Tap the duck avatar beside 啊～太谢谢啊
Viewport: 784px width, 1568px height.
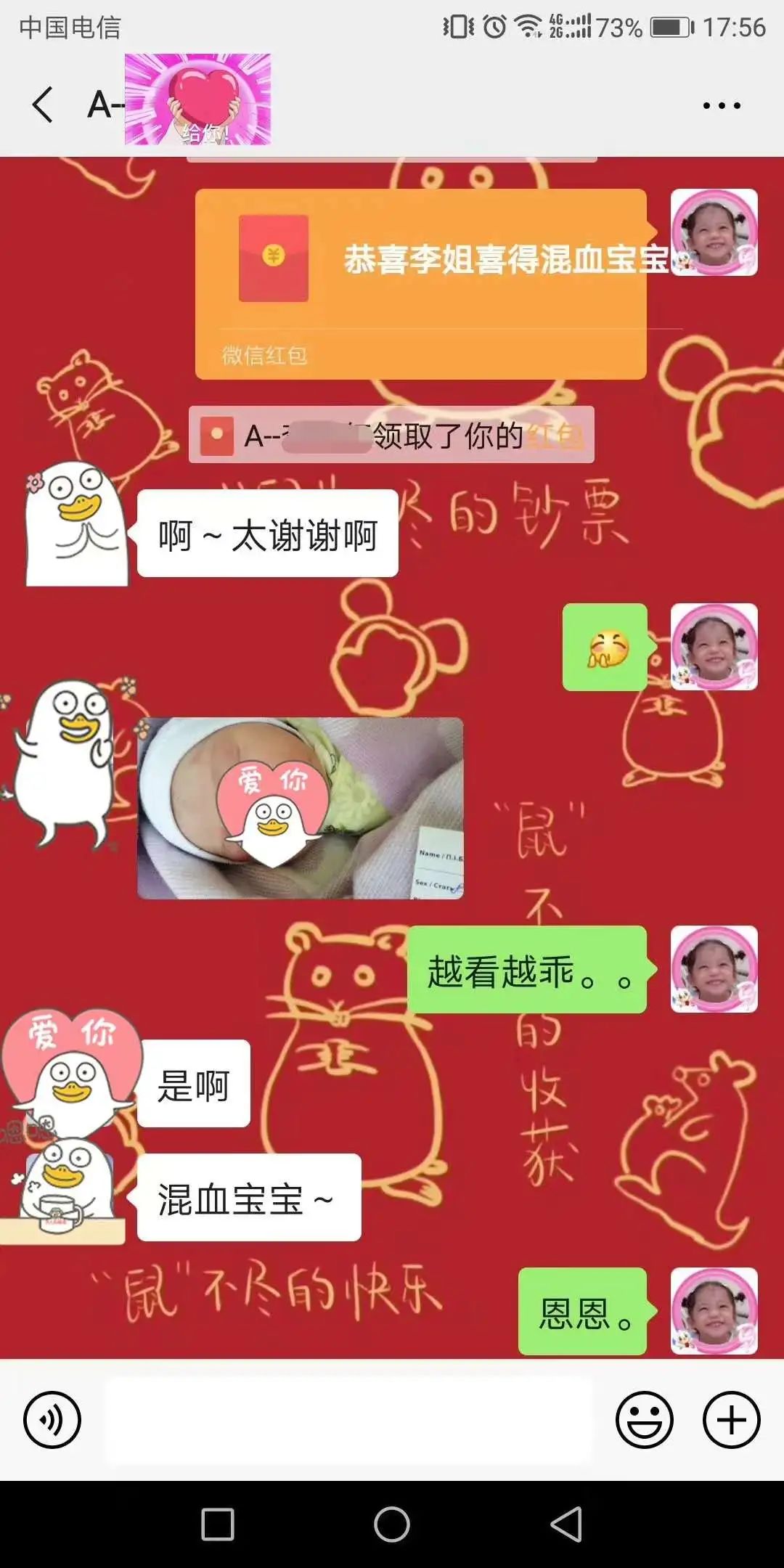click(76, 524)
